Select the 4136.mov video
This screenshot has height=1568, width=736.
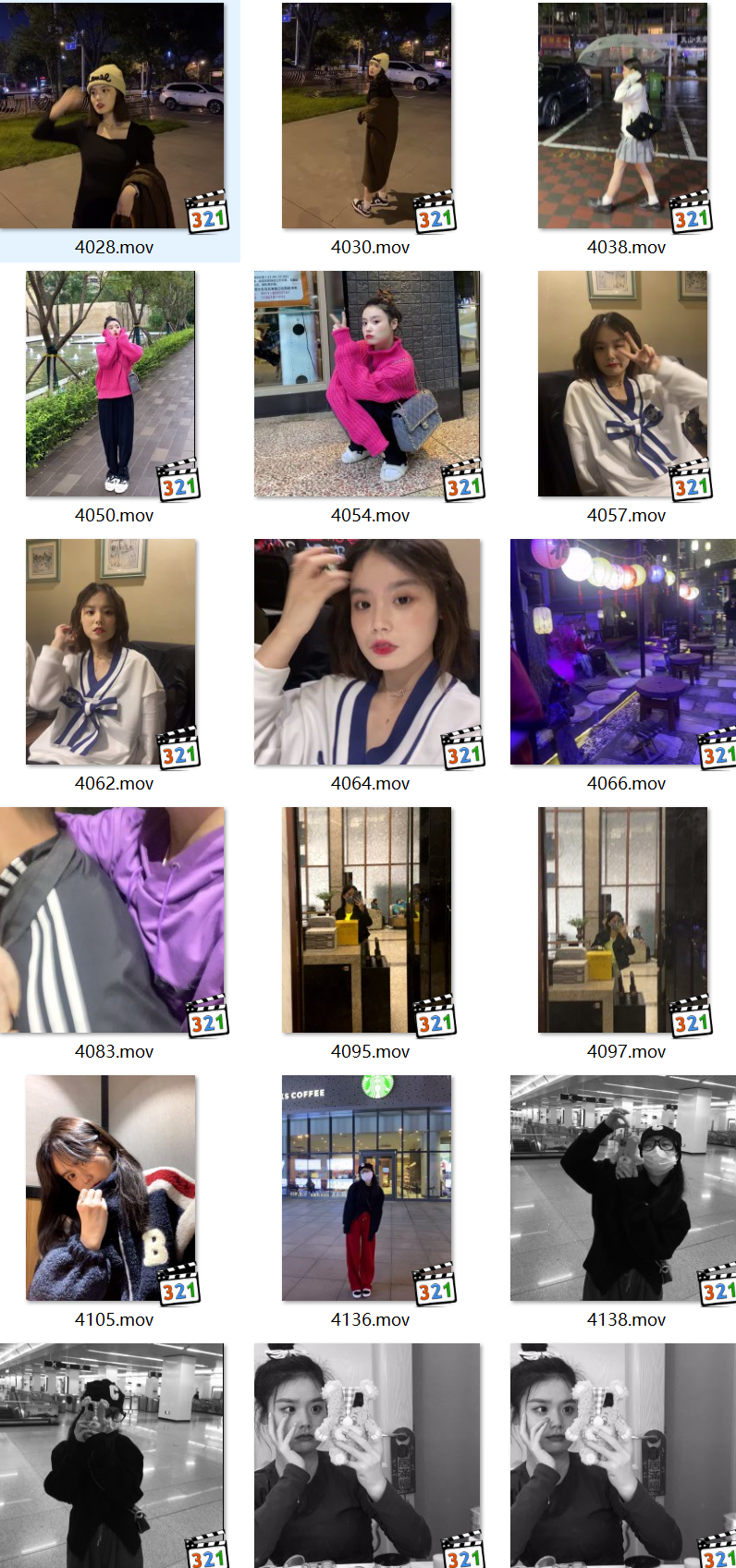(367, 1188)
